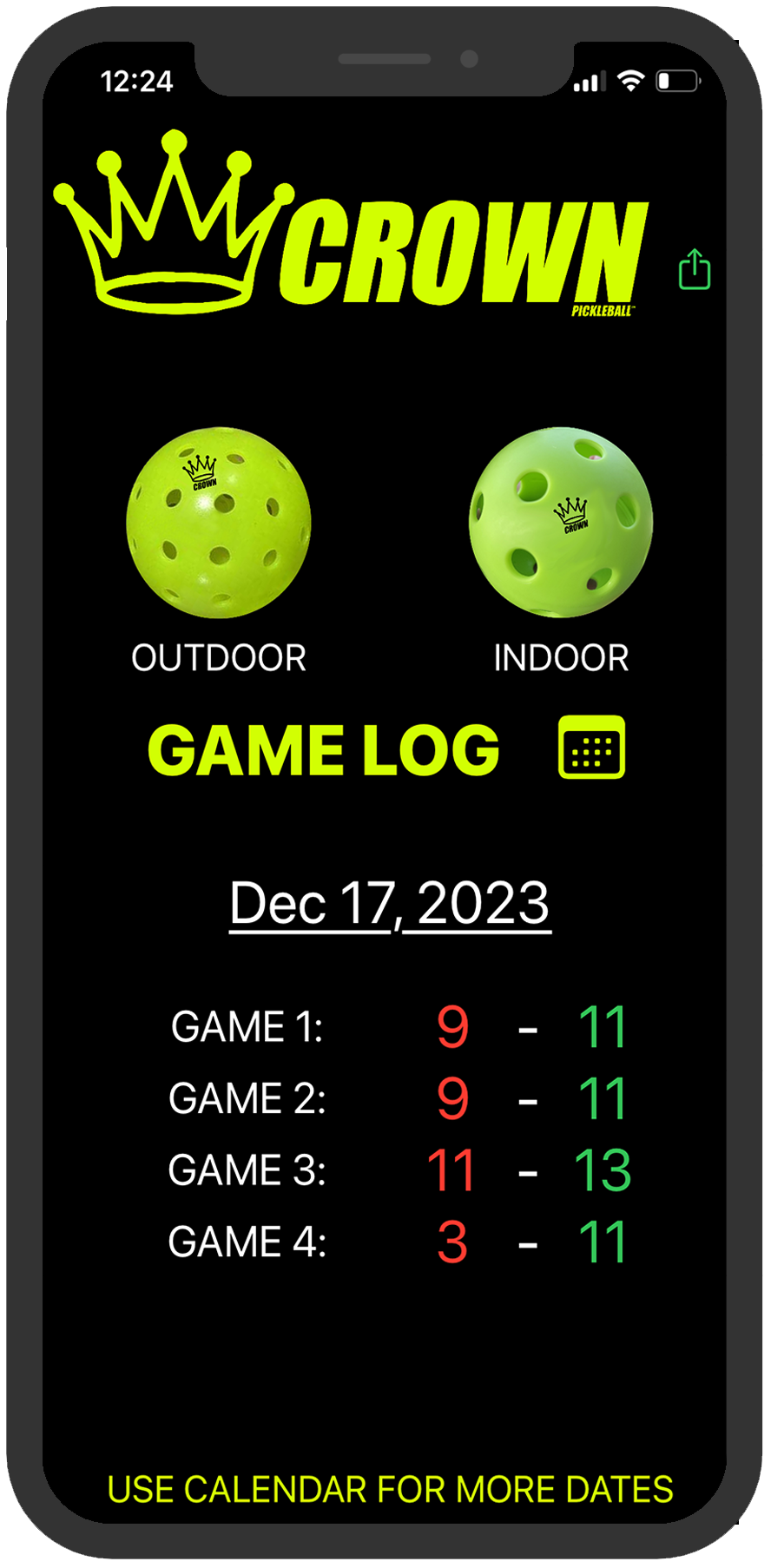Select the Outdoor pickleball
The height and width of the screenshot is (1568, 771).
click(219, 523)
